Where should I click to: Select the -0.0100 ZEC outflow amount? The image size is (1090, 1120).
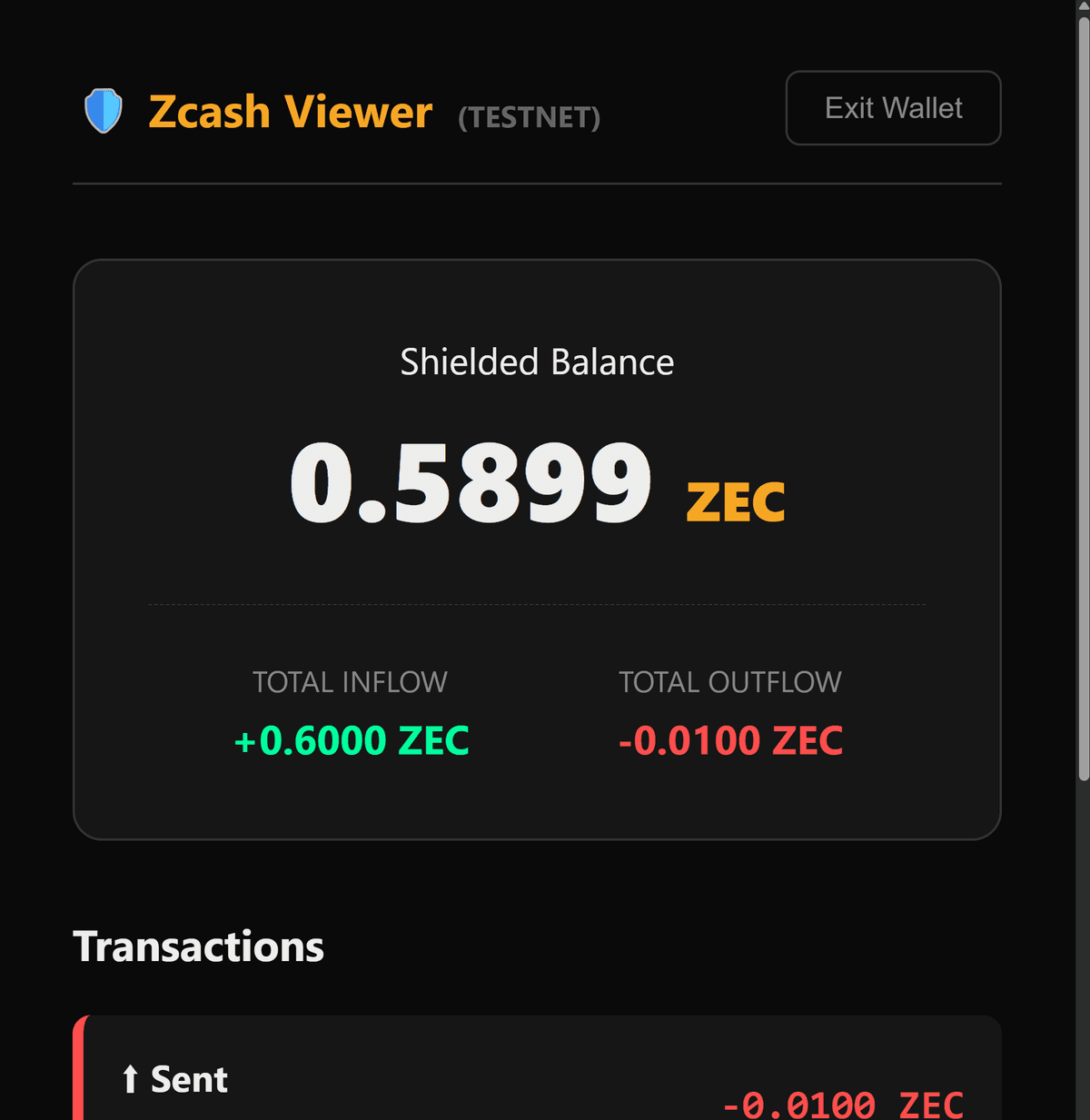[730, 739]
